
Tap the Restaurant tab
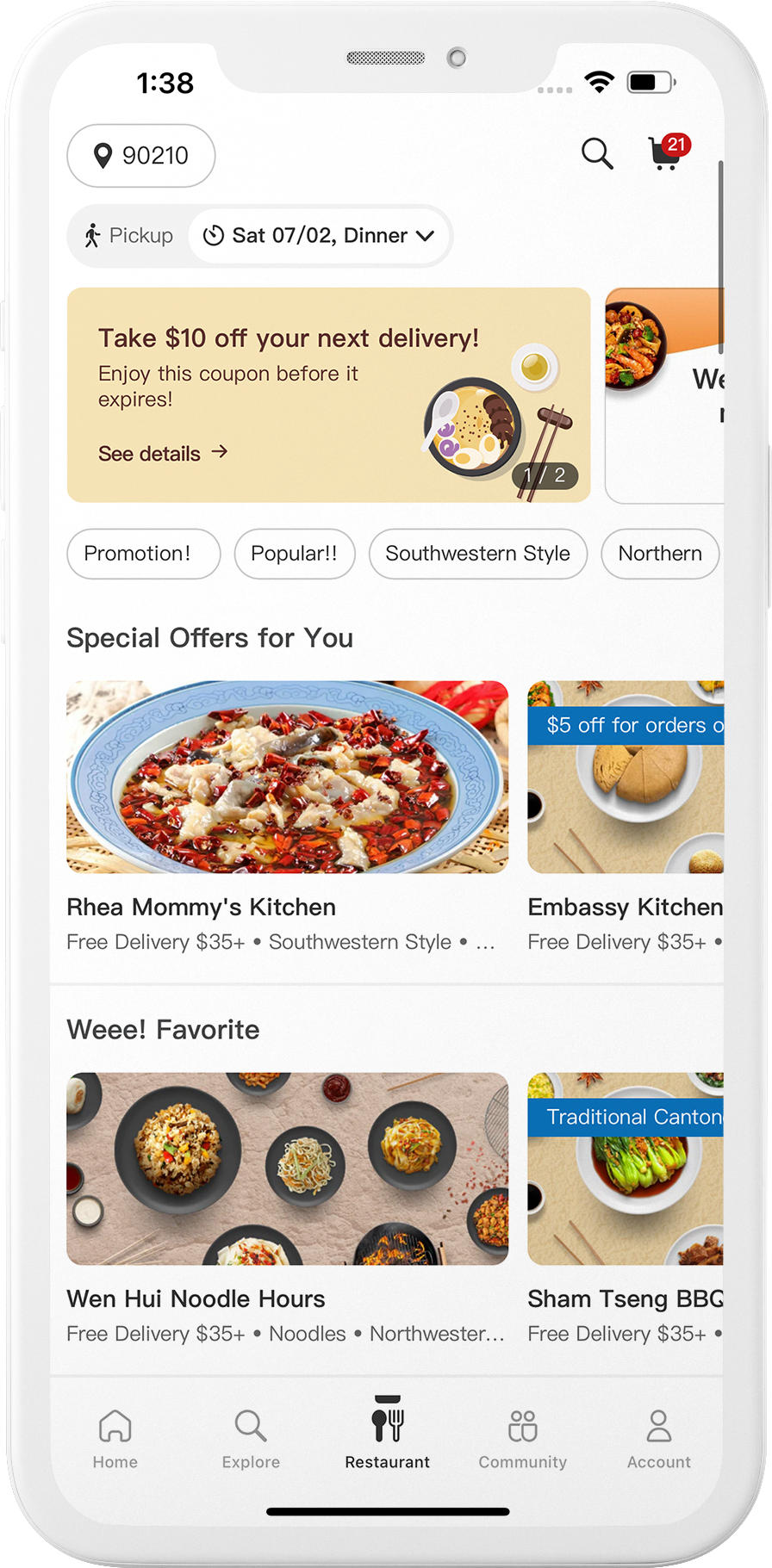coord(387,1438)
